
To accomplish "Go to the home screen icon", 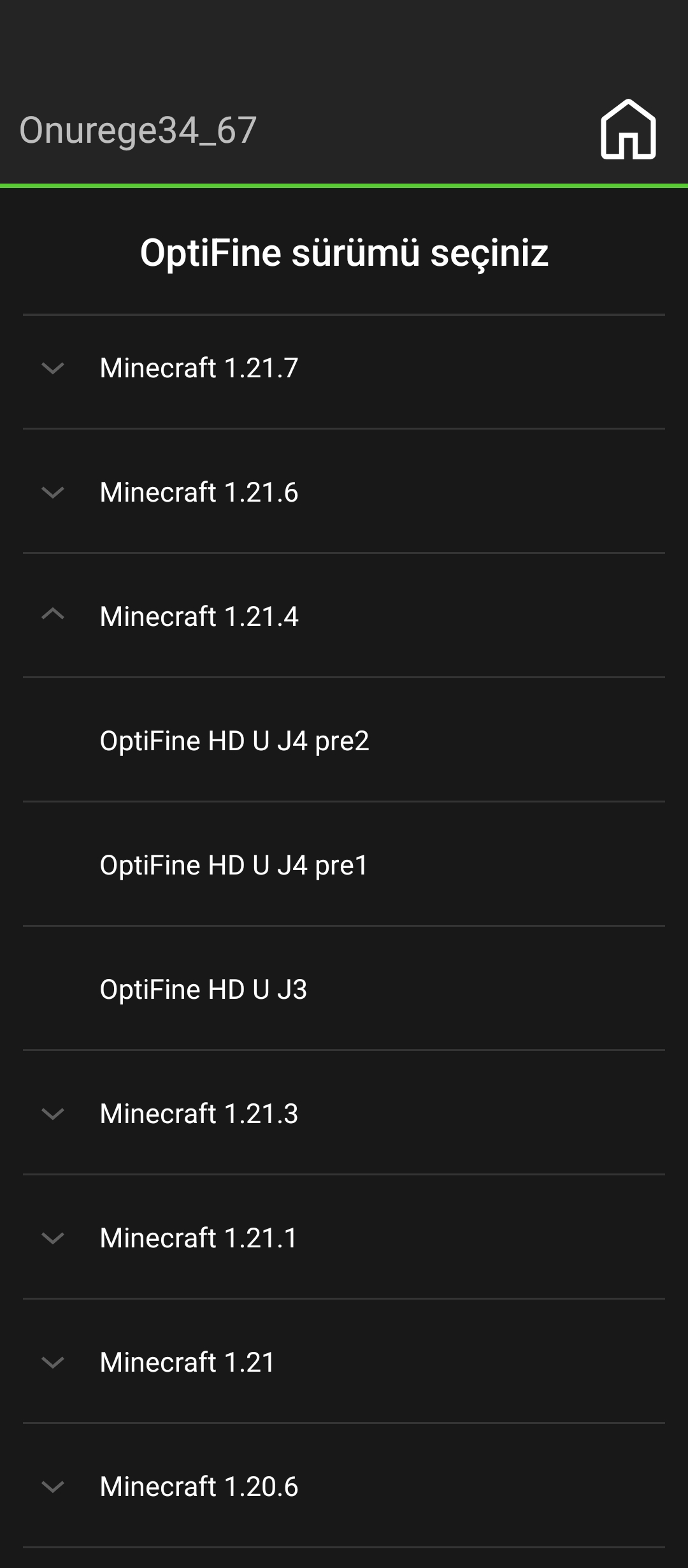I will click(x=628, y=129).
